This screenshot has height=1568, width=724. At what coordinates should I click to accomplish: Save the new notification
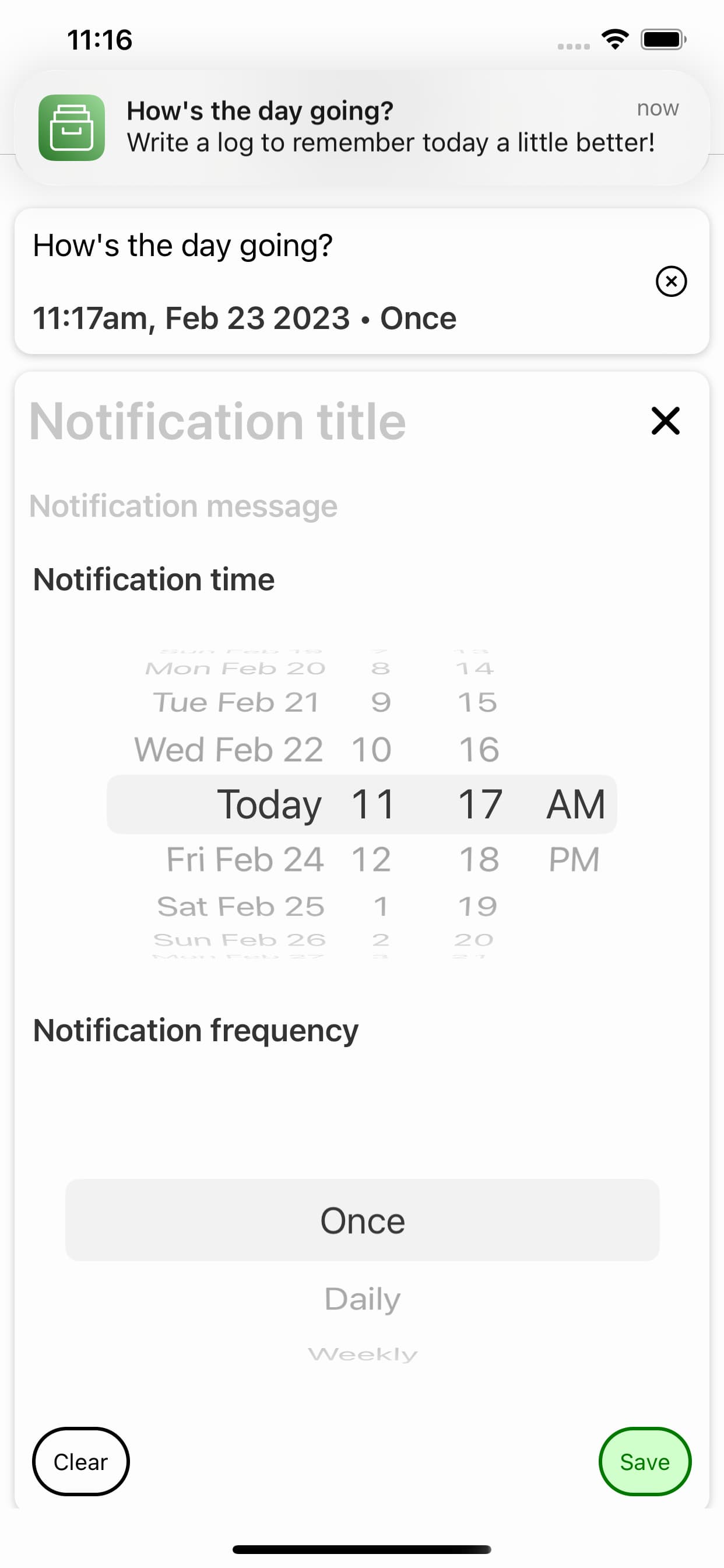coord(645,1461)
